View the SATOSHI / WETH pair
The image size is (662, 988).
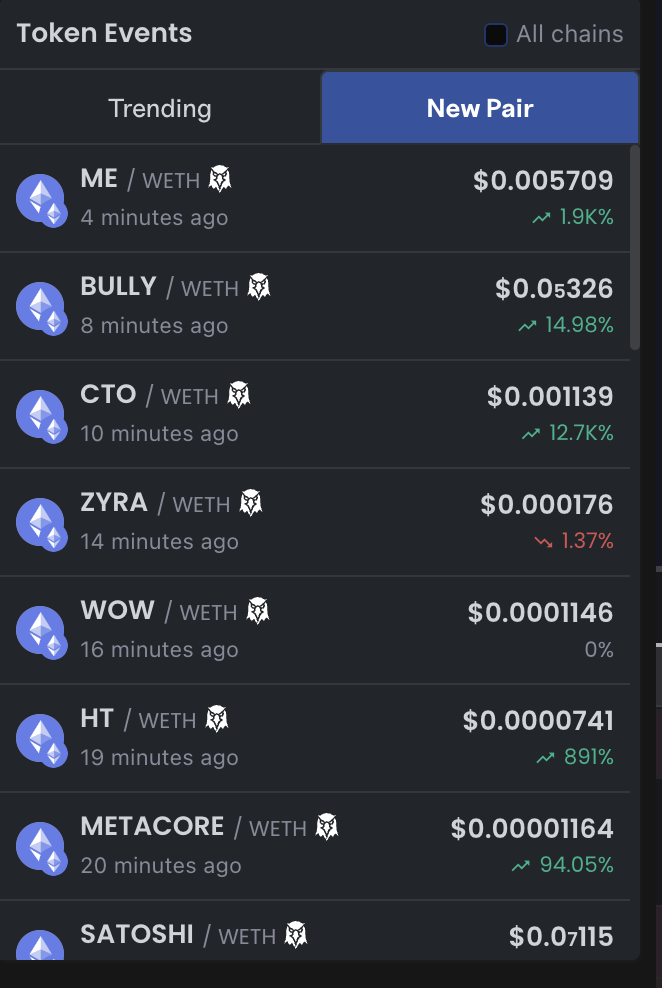point(315,937)
